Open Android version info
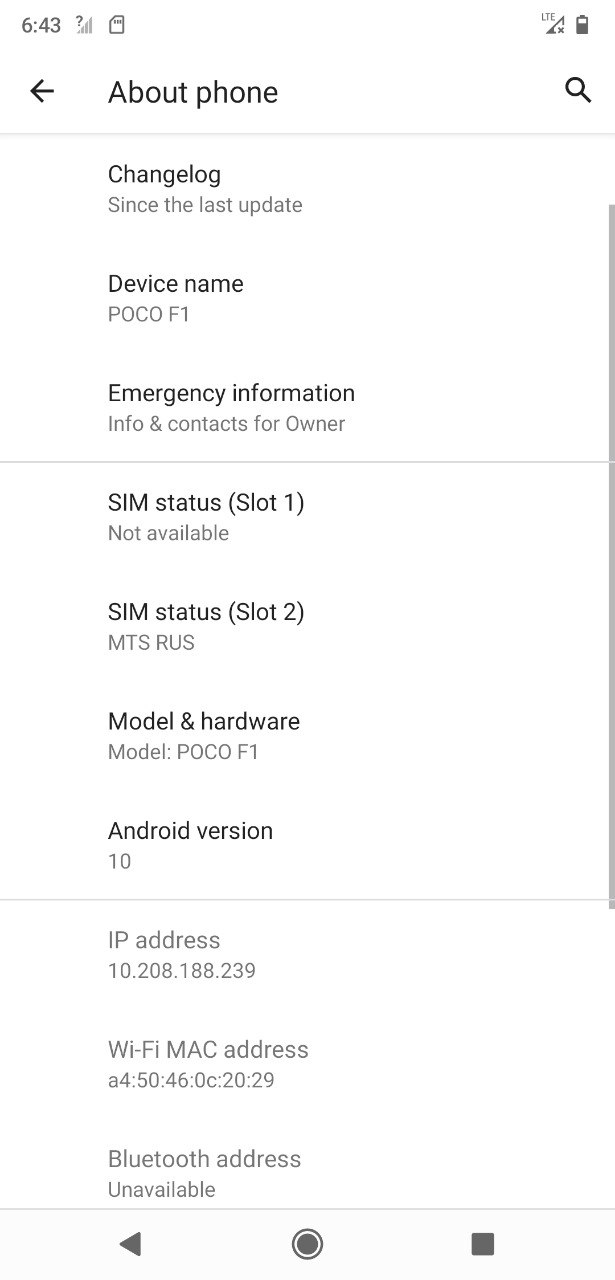The width and height of the screenshot is (615, 1280). 190,845
